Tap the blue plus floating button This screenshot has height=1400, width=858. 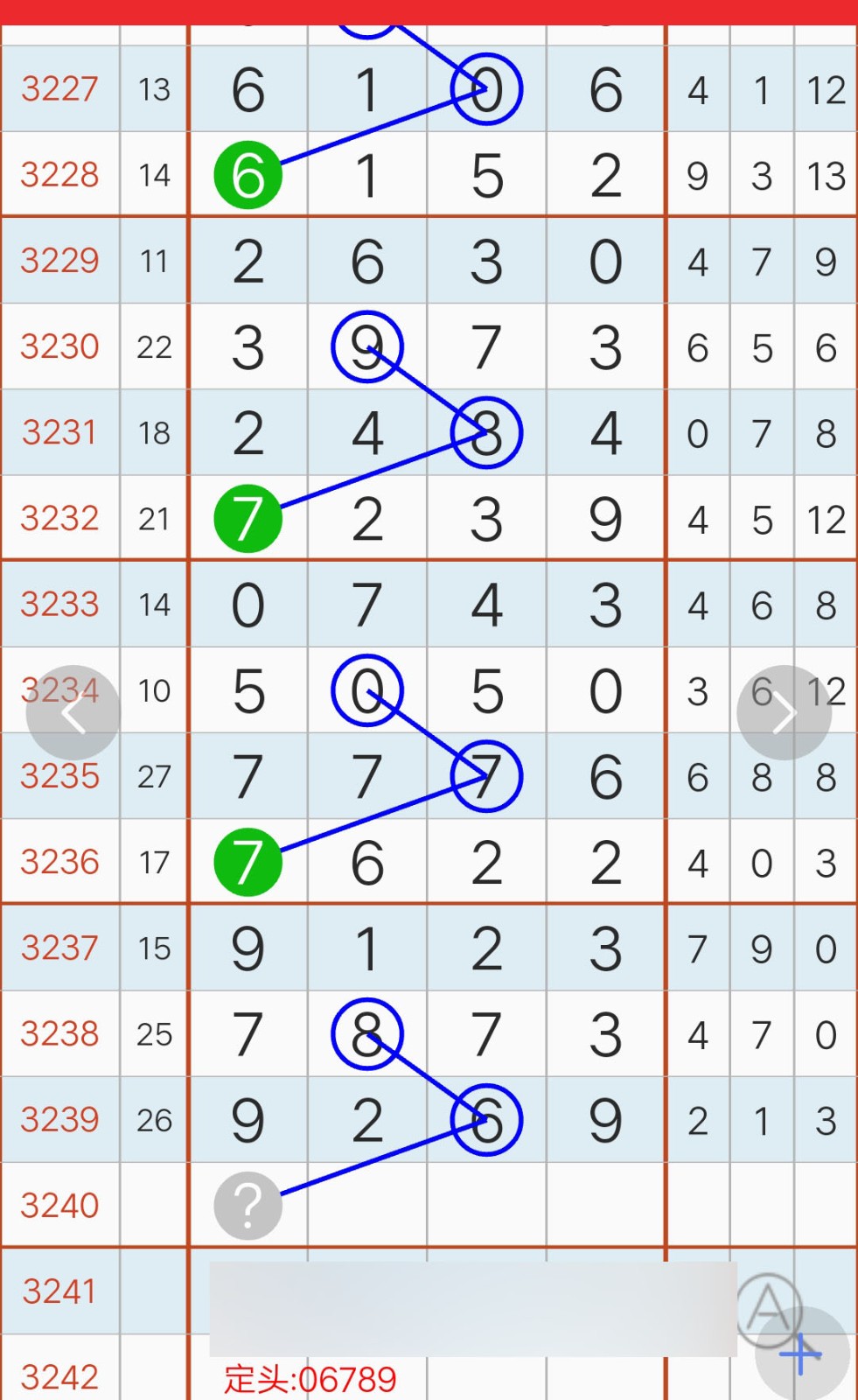(802, 1354)
